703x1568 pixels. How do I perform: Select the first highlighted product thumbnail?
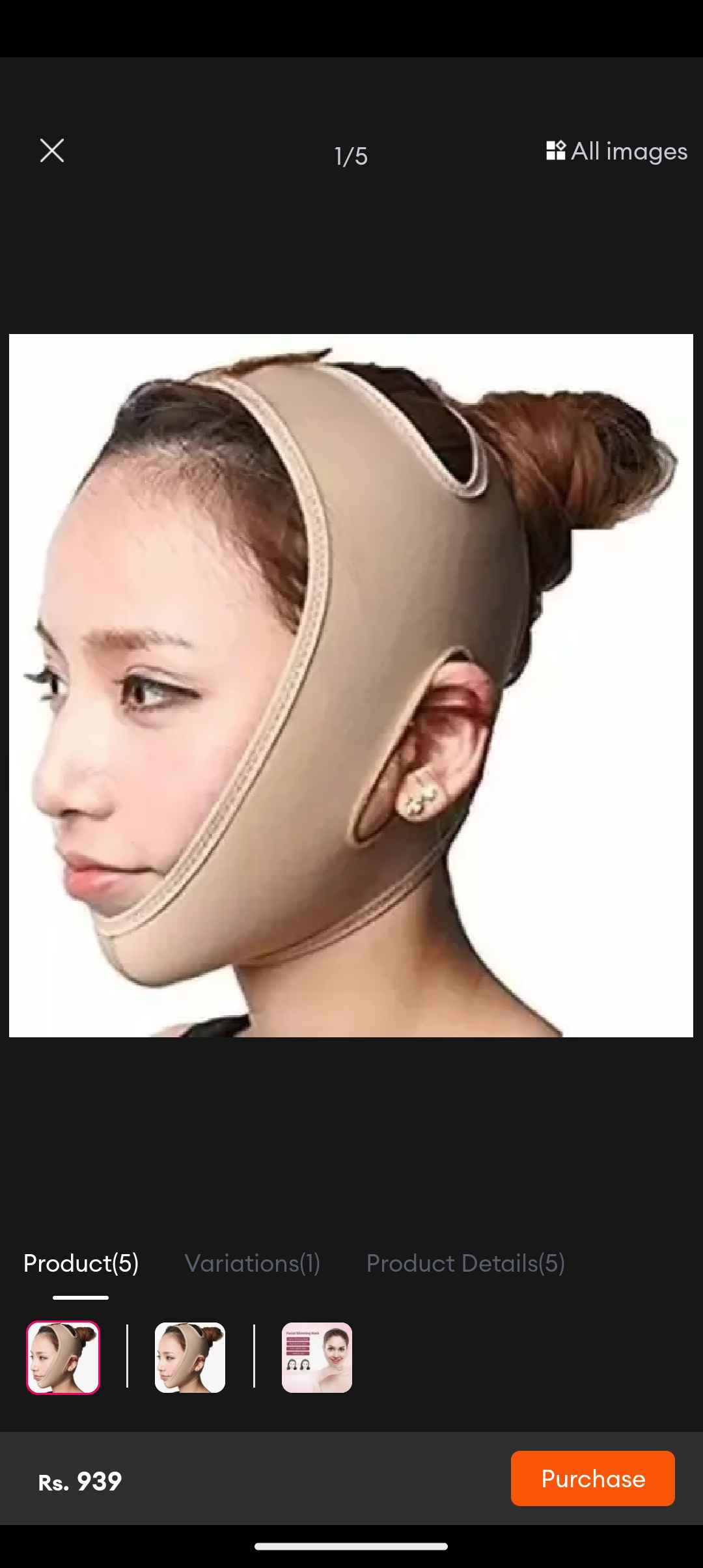pos(63,1357)
